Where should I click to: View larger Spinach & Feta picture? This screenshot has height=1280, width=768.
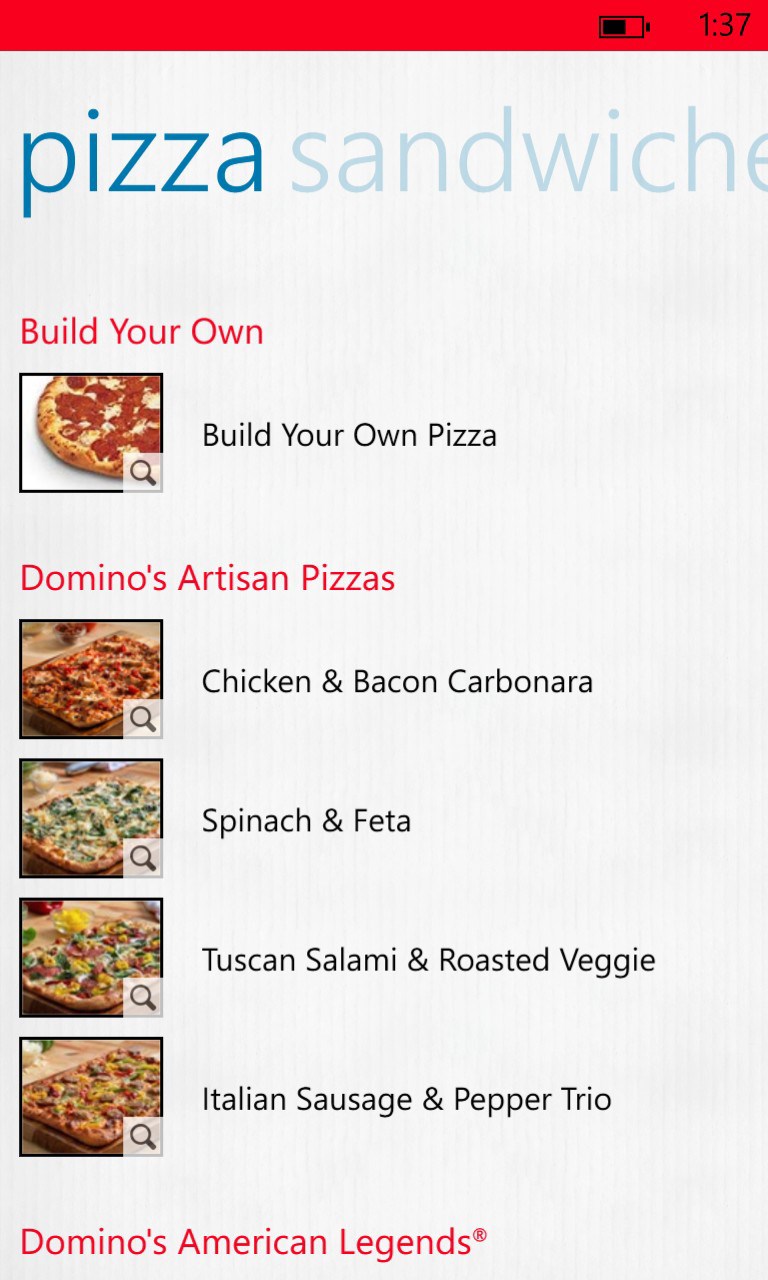pyautogui.click(x=143, y=858)
